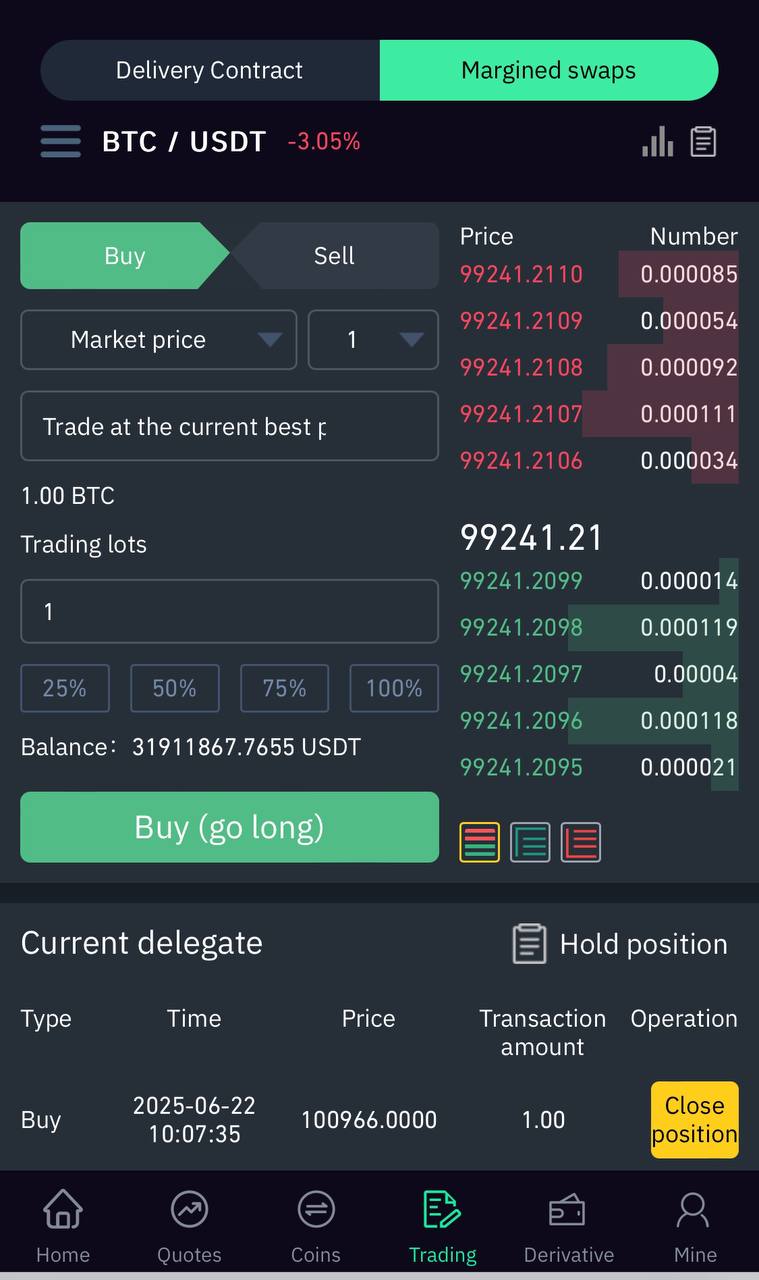759x1280 pixels.
Task: Show only sell orders in order book
Action: tap(581, 843)
